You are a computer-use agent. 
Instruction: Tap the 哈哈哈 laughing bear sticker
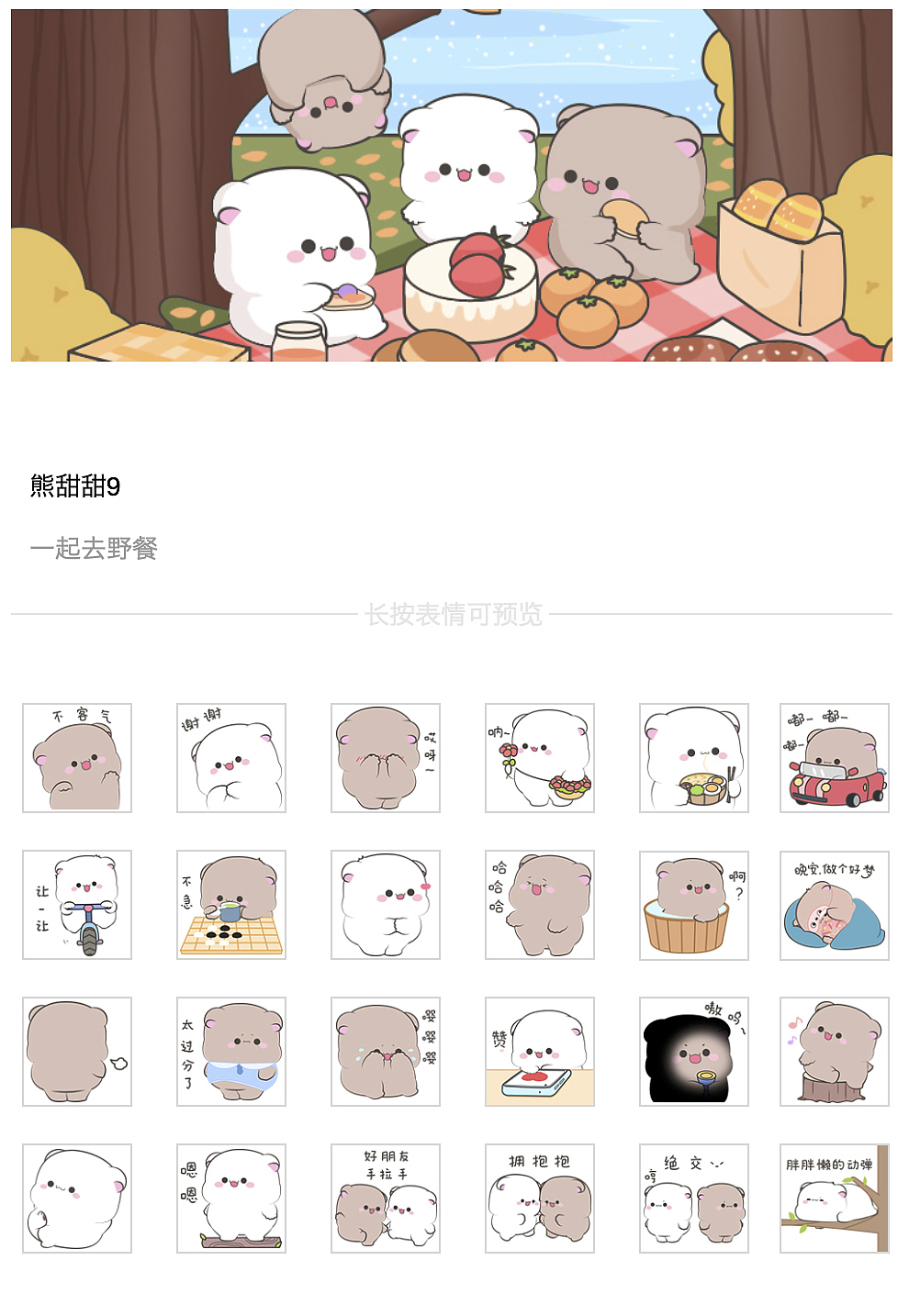point(540,905)
